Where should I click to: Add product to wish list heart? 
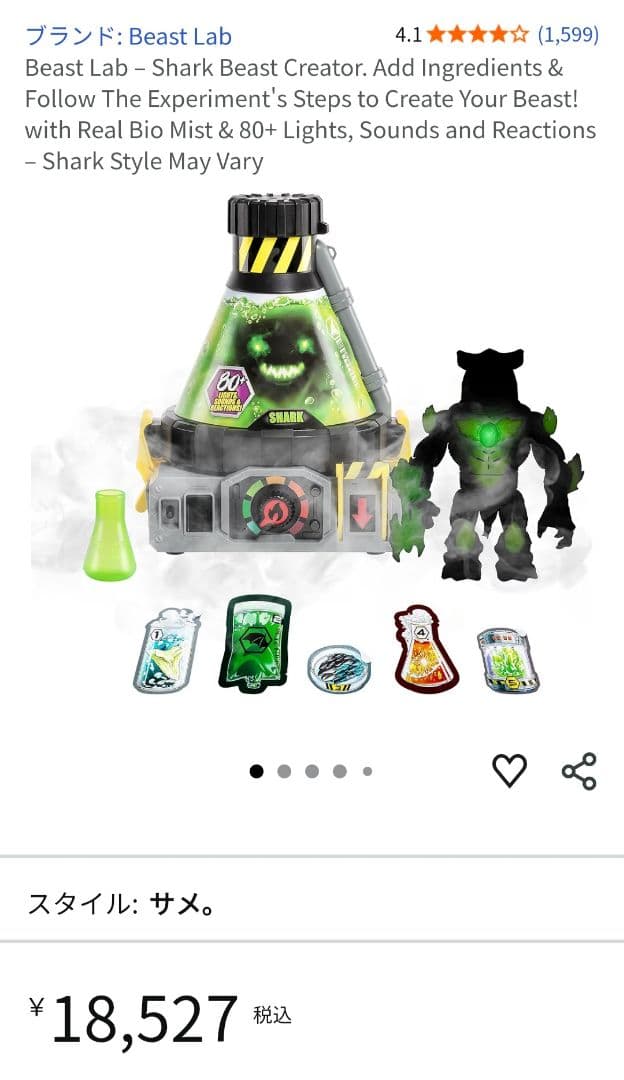click(509, 771)
